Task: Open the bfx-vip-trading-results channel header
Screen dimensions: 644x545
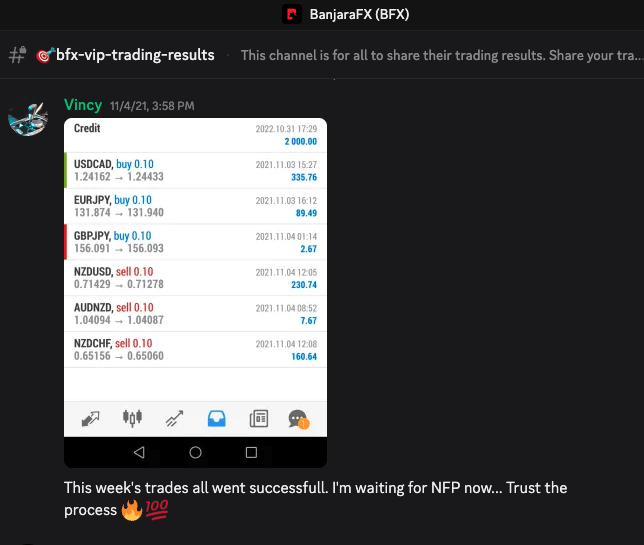Action: coord(125,55)
